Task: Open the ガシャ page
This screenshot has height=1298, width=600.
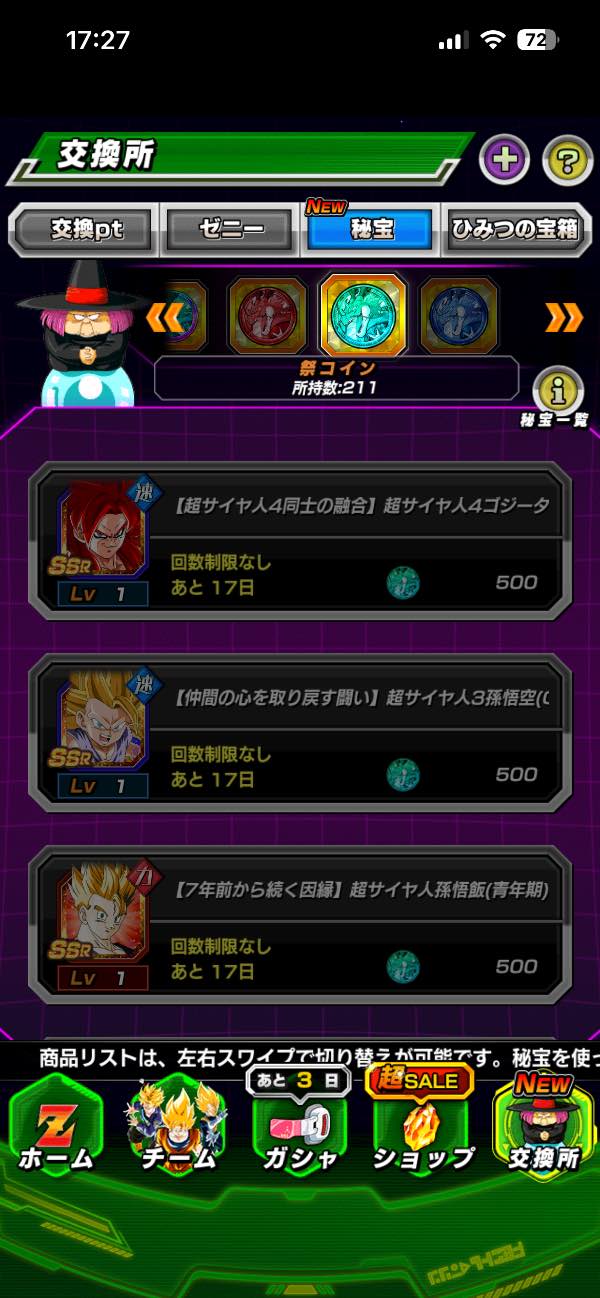Action: (296, 1130)
